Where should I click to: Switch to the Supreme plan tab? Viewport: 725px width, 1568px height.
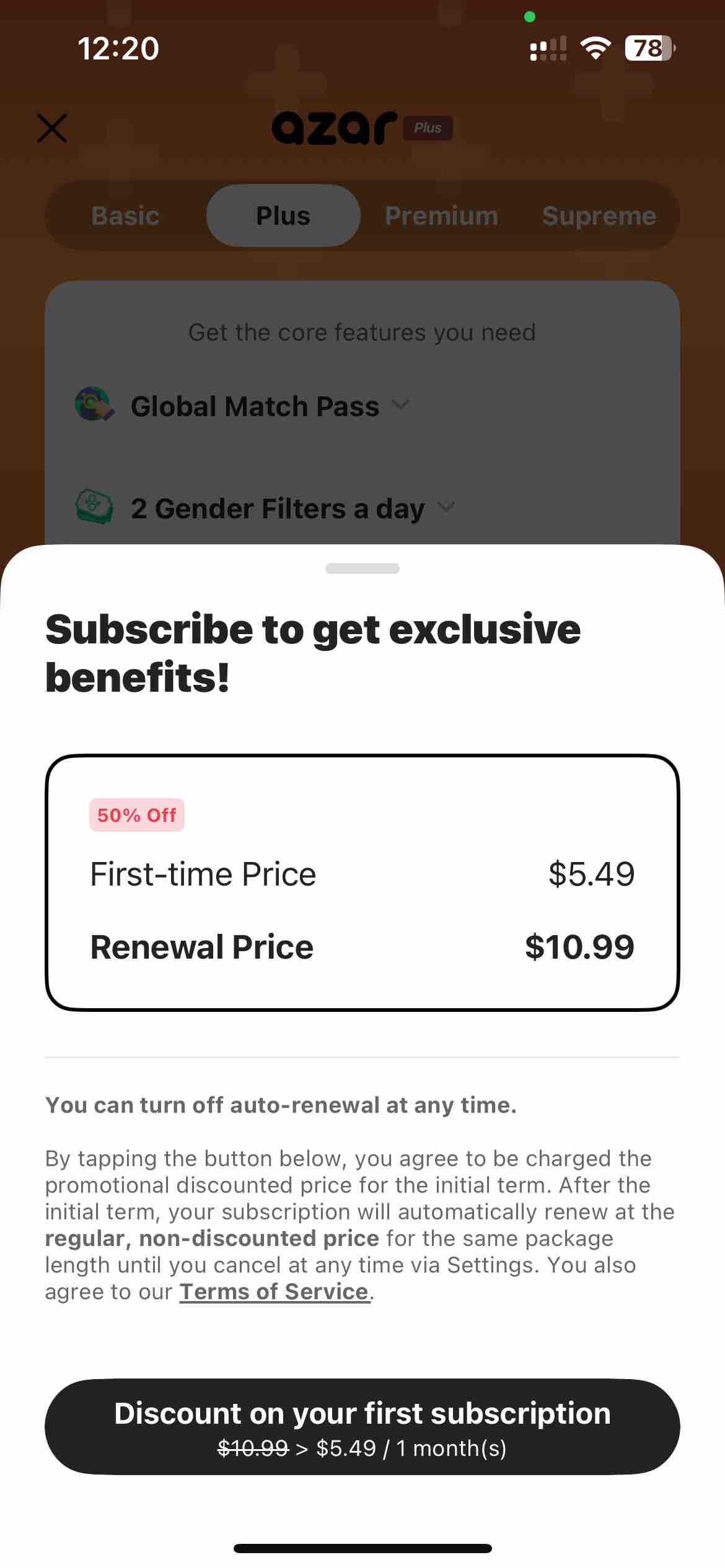pos(599,216)
